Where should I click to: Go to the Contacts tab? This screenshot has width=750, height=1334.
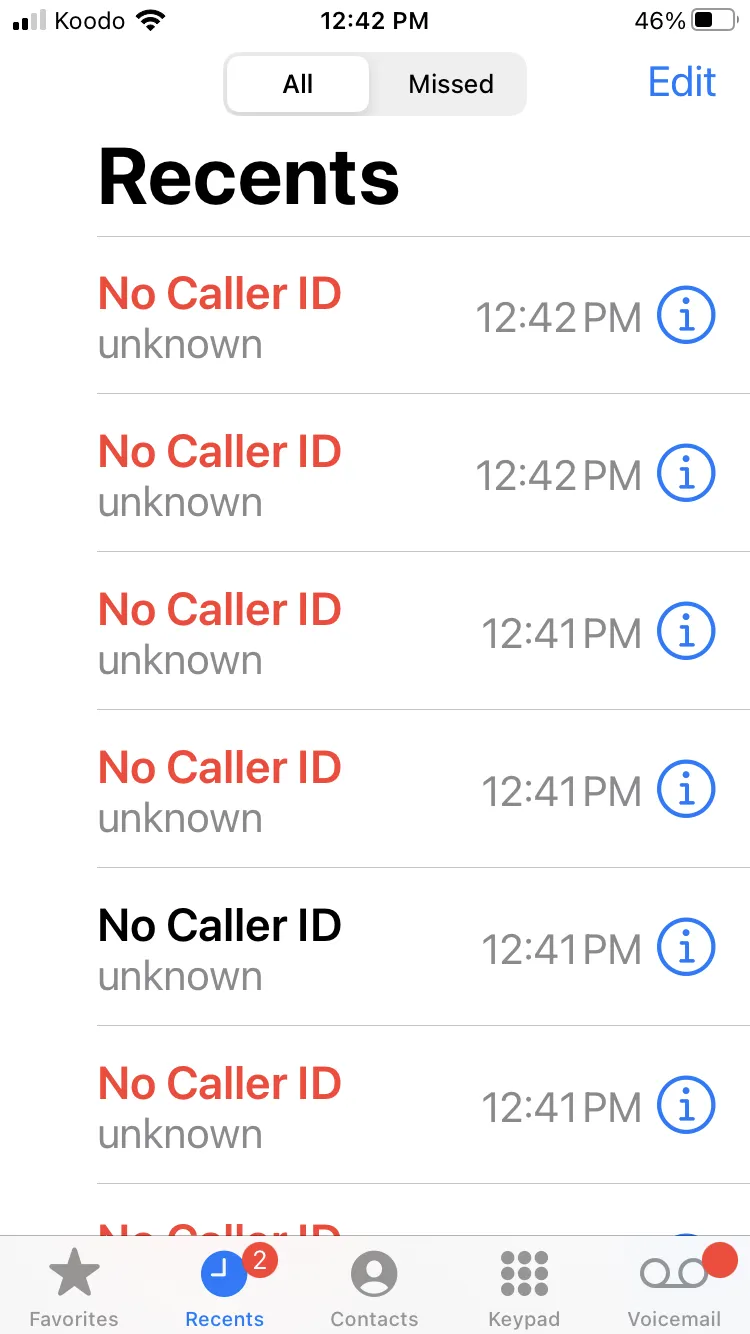tap(374, 1288)
